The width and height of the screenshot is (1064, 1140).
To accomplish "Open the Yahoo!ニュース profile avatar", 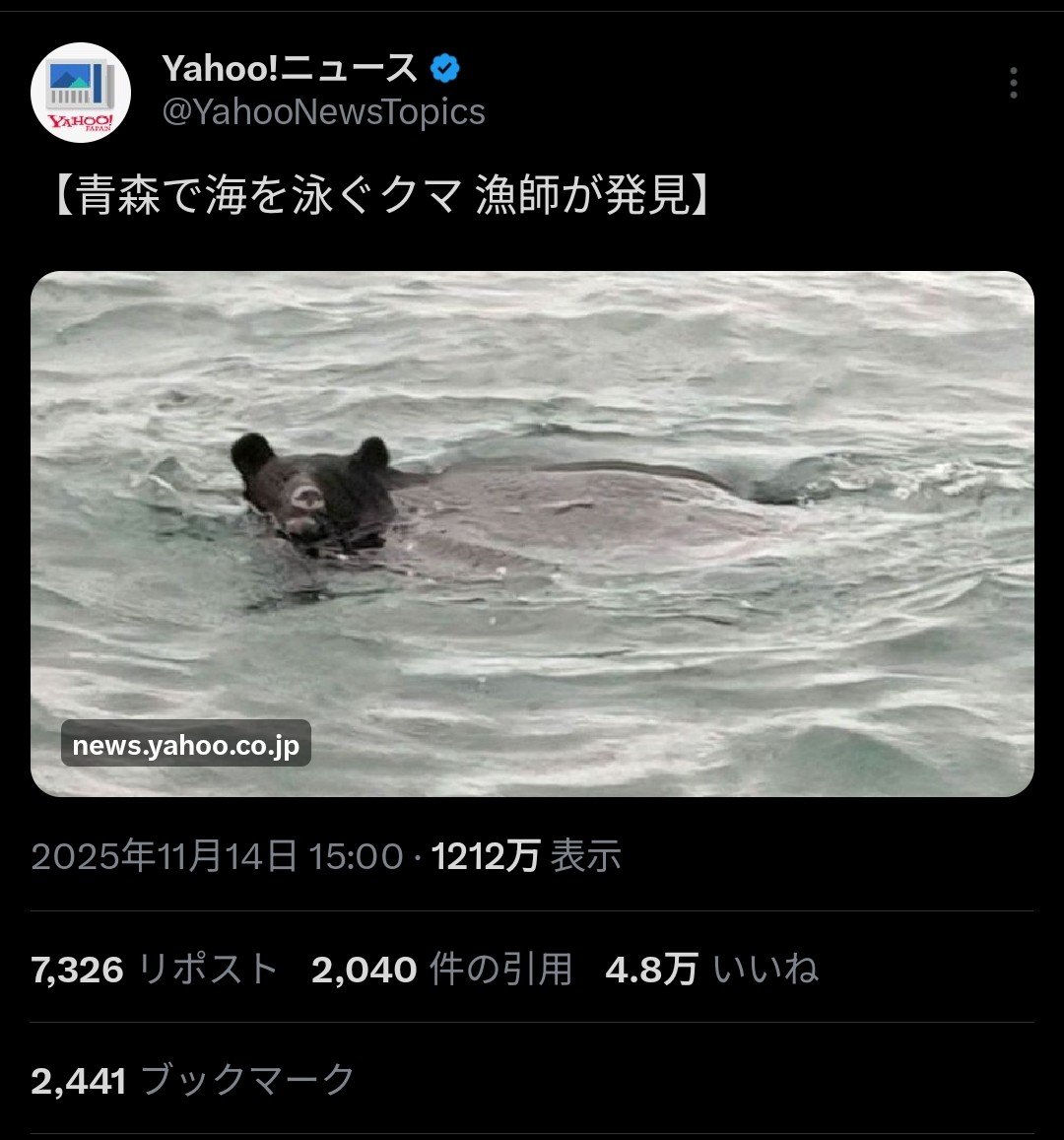I will [x=81, y=93].
